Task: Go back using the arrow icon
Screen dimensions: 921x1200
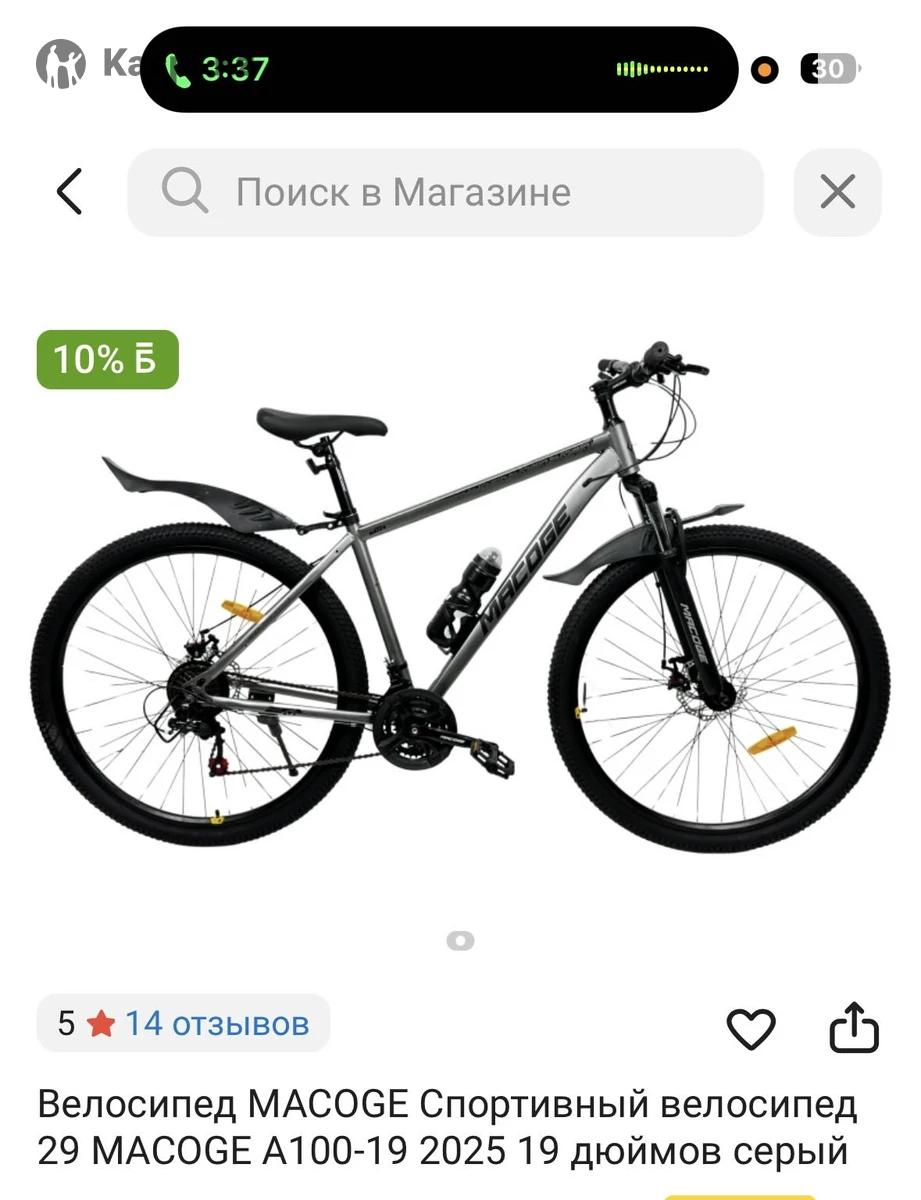Action: (x=68, y=192)
